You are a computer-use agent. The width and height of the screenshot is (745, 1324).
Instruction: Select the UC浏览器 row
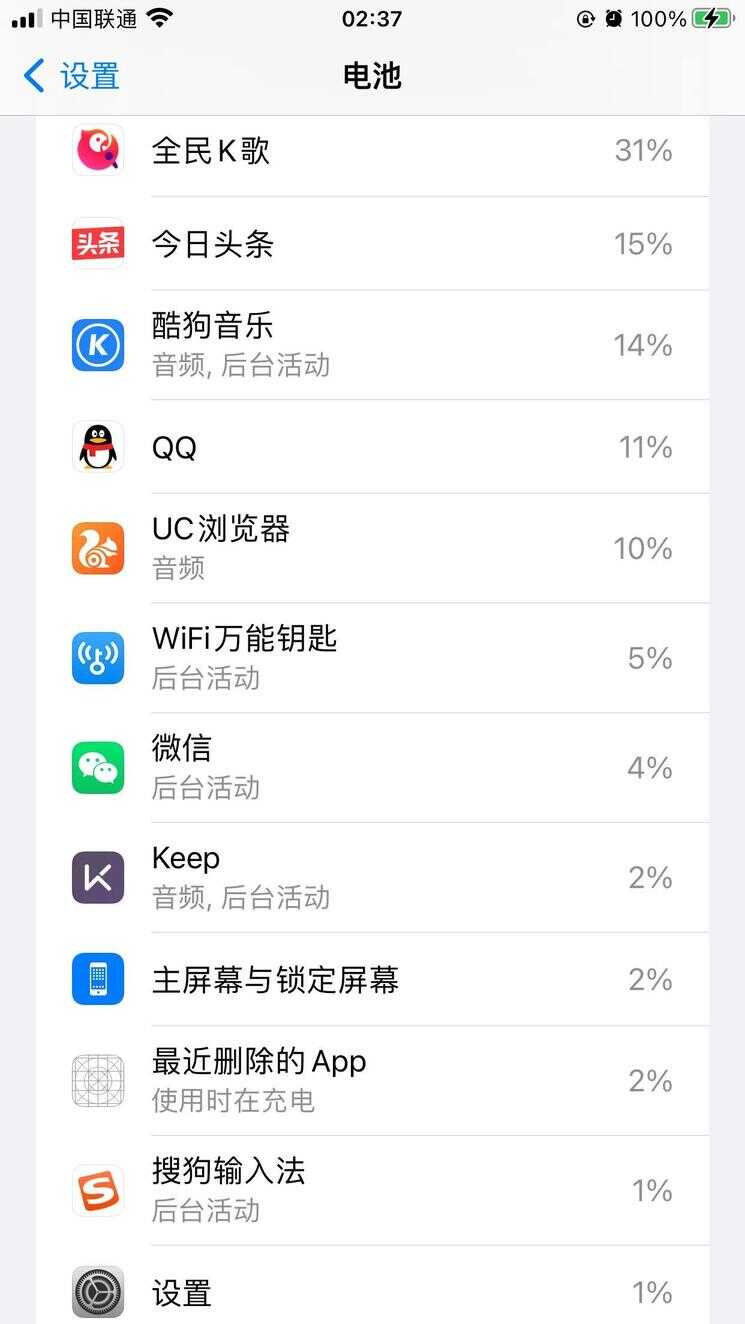coord(372,548)
